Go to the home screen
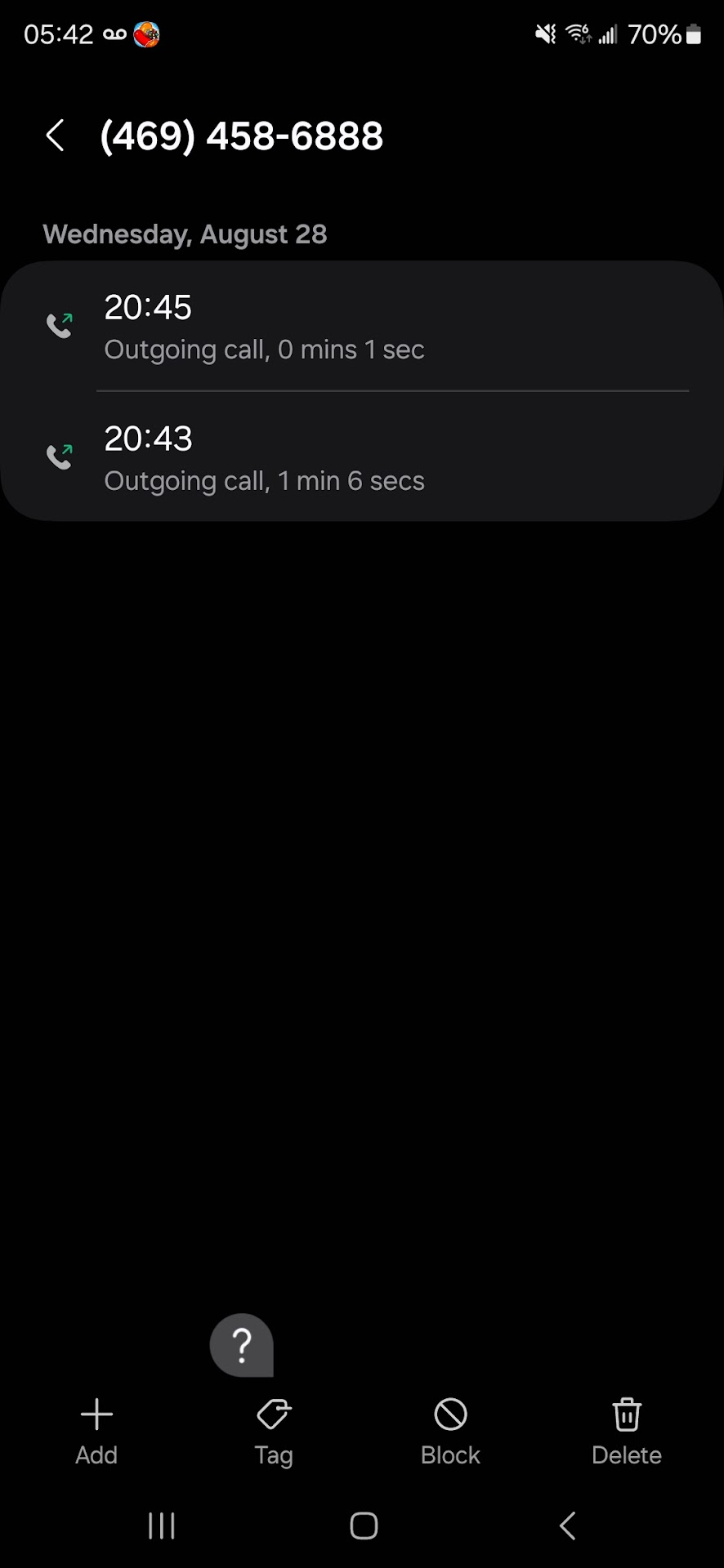The height and width of the screenshot is (1568, 724). (x=363, y=1525)
